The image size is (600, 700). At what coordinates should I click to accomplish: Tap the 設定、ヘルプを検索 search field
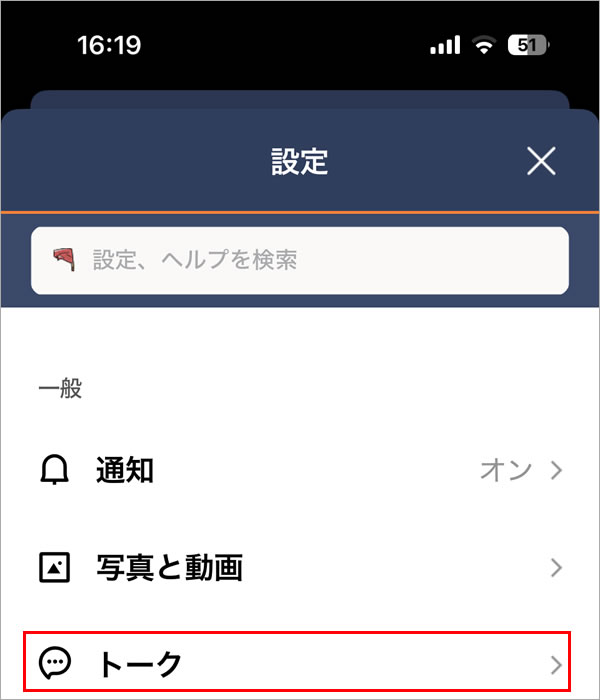pyautogui.click(x=300, y=261)
